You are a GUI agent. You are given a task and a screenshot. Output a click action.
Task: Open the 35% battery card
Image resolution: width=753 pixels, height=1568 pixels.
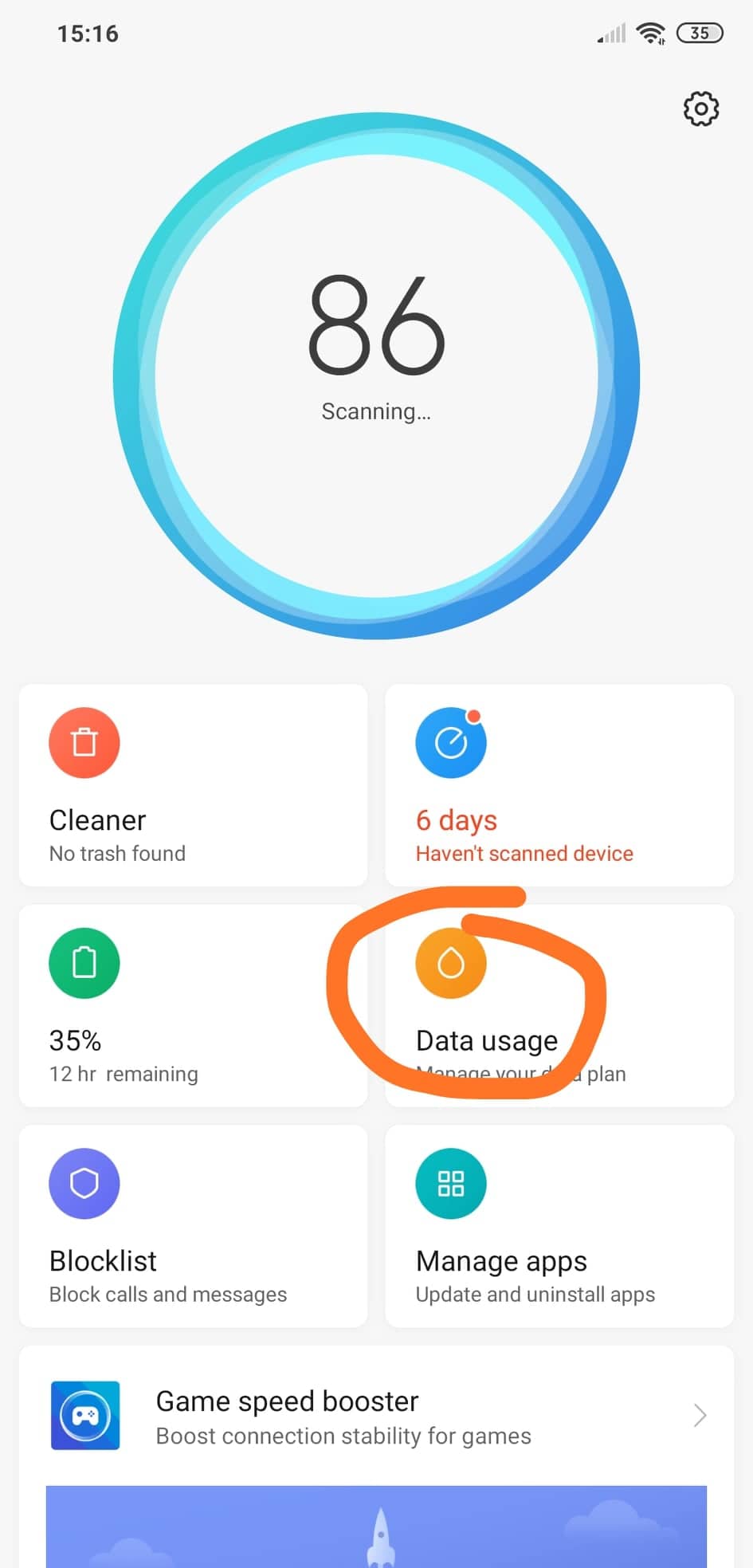click(x=193, y=1005)
